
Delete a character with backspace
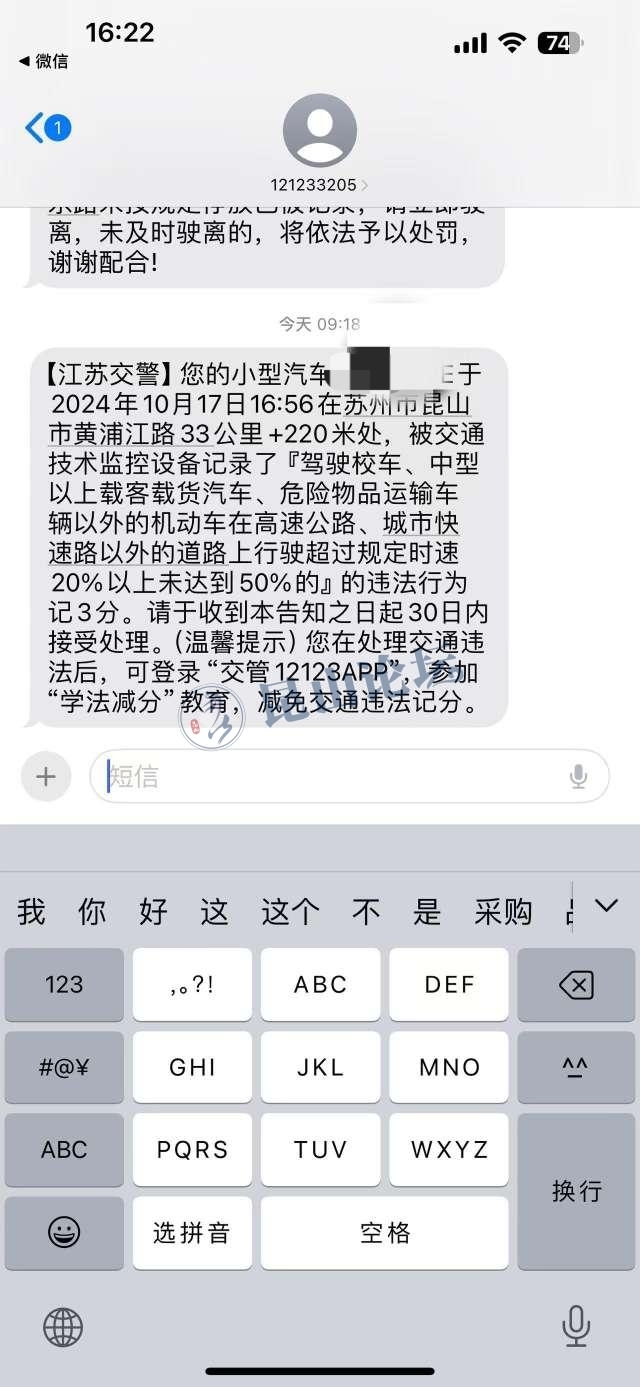575,984
